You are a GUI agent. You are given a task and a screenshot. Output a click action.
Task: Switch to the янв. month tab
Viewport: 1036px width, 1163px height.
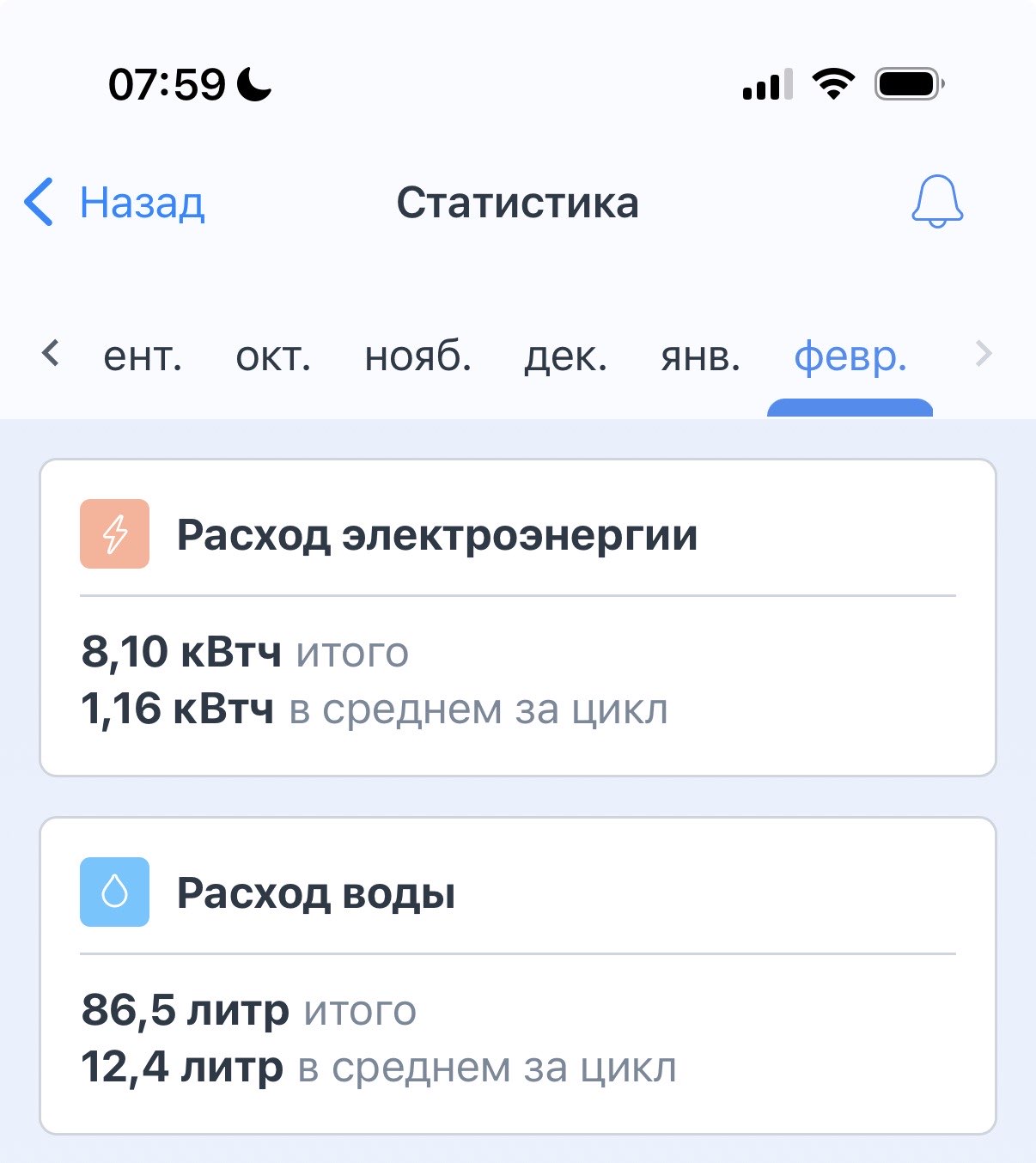click(x=700, y=356)
